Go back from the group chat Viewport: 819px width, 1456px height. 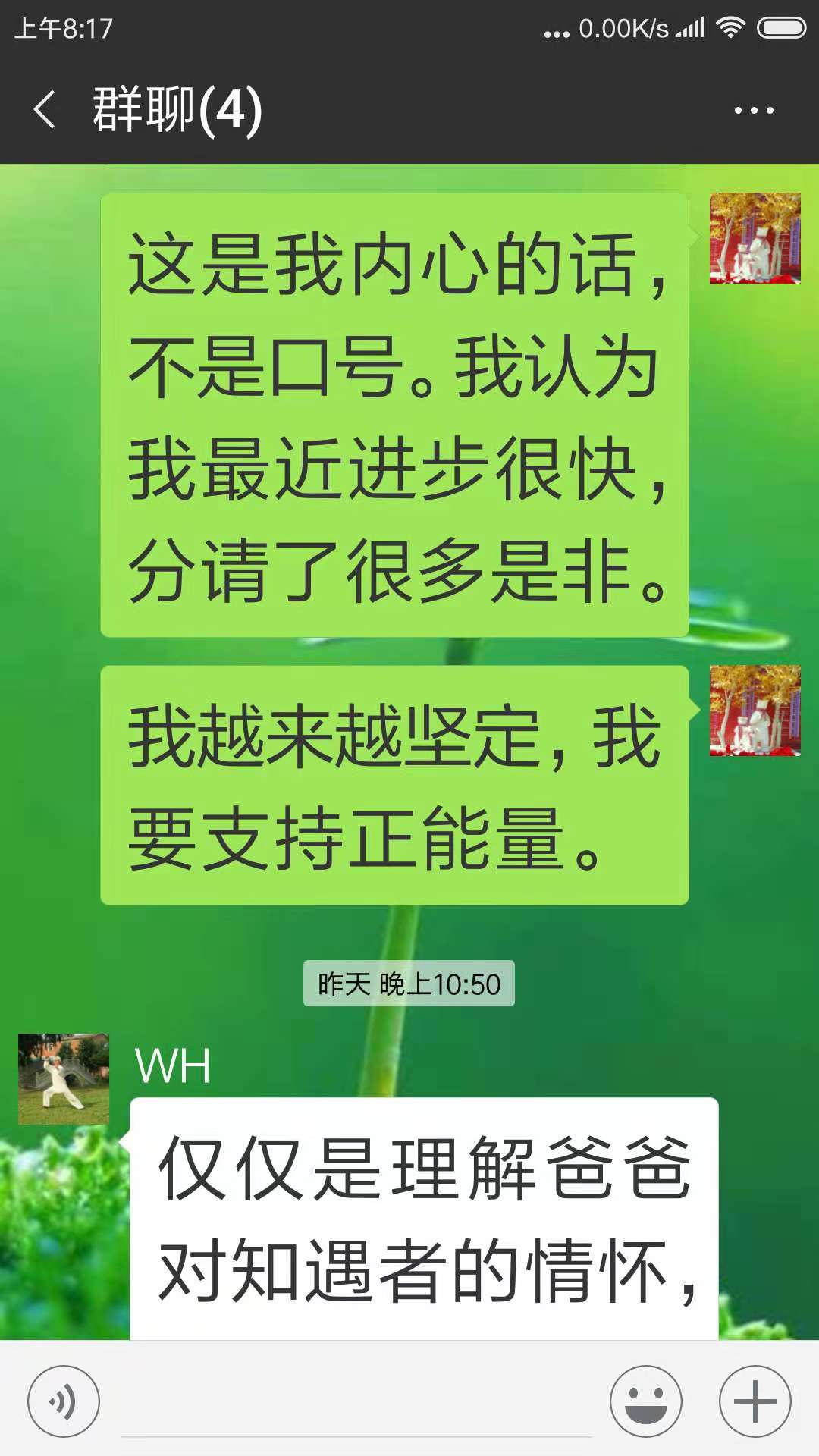[x=45, y=110]
